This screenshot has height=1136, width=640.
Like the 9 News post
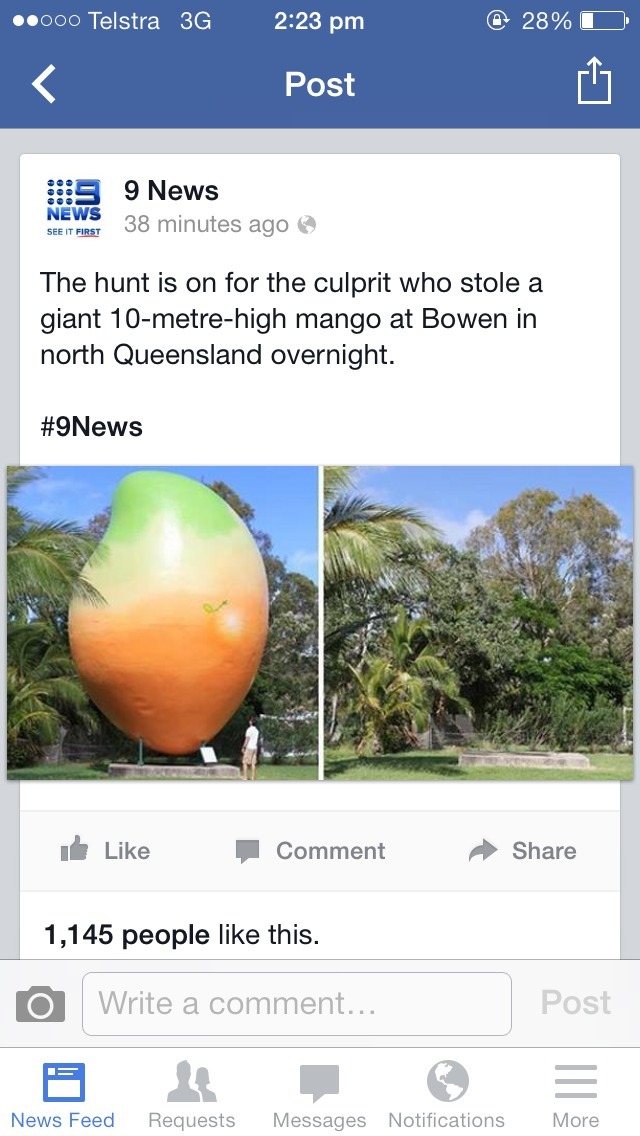coord(106,851)
